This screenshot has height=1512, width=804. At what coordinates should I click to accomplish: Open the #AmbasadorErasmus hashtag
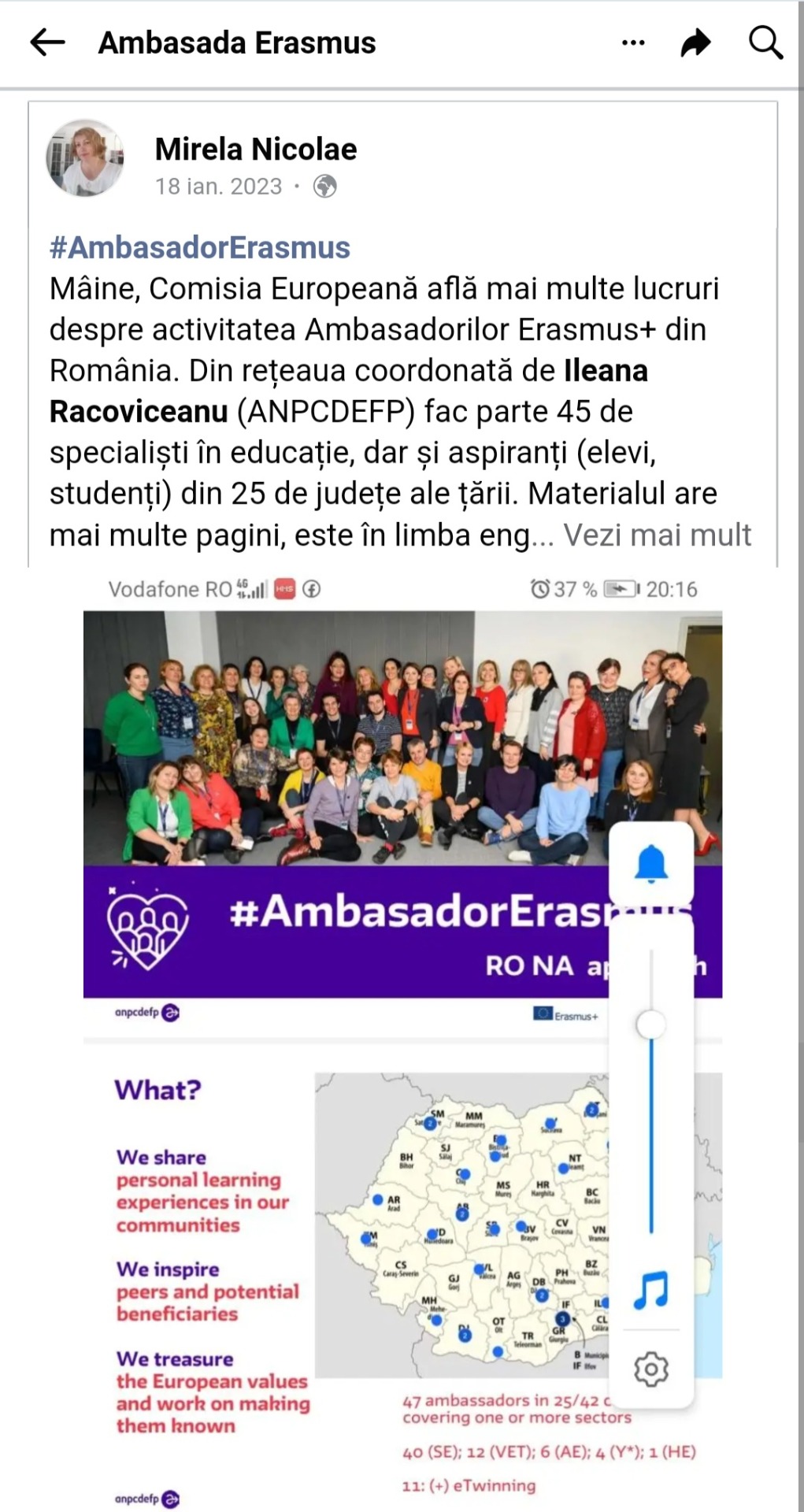coord(200,247)
